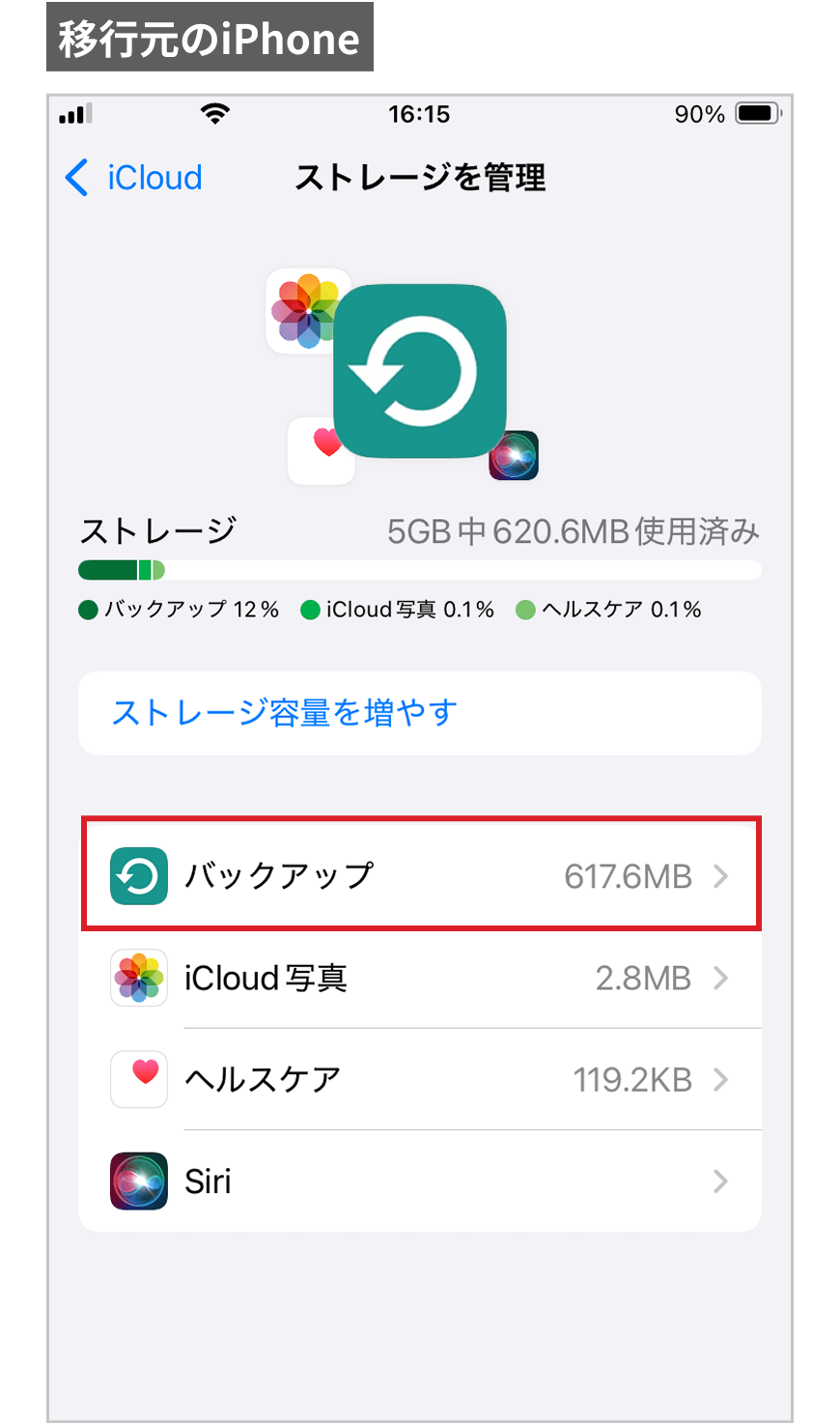Open the ヘルスケア storage row
This screenshot has height=1423, width=840.
point(420,1079)
